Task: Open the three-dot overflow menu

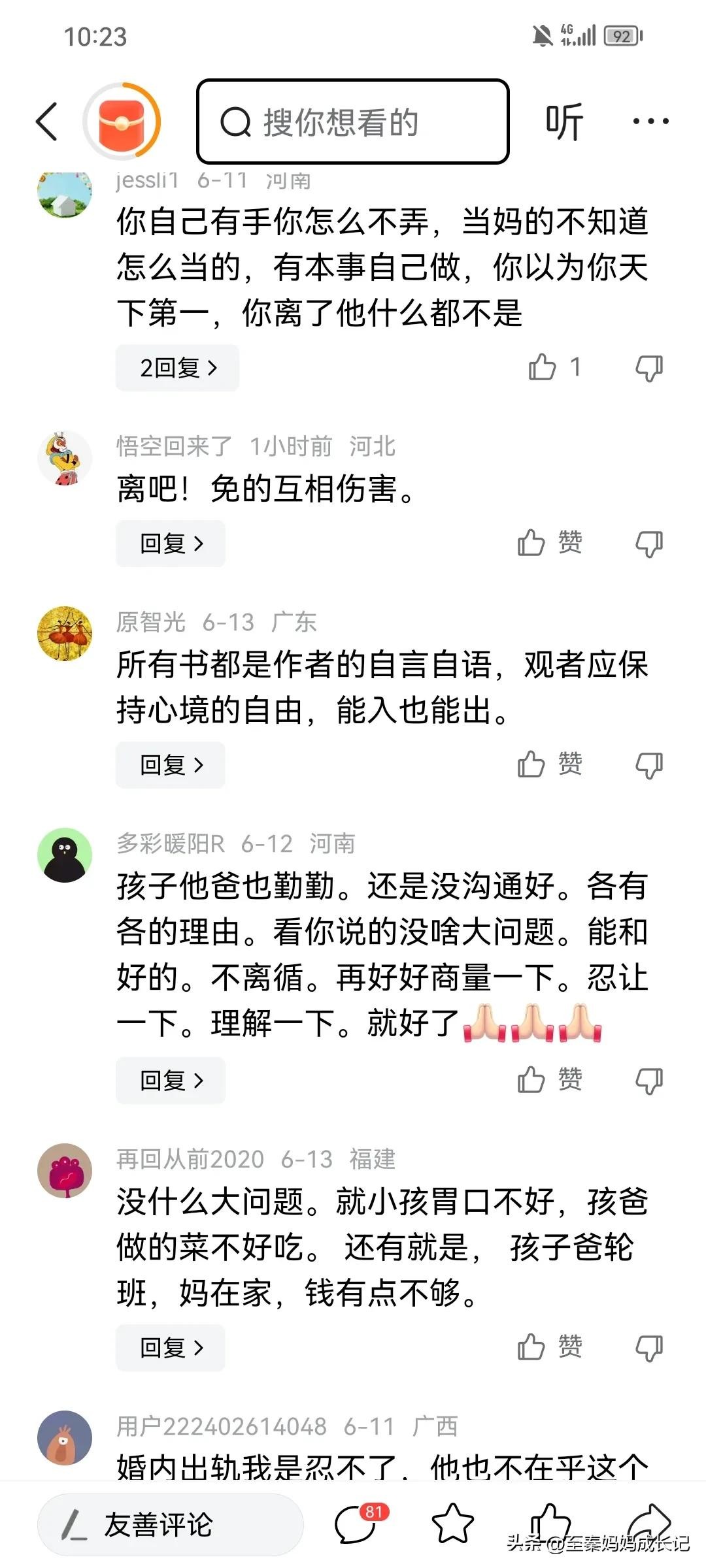Action: [x=650, y=122]
